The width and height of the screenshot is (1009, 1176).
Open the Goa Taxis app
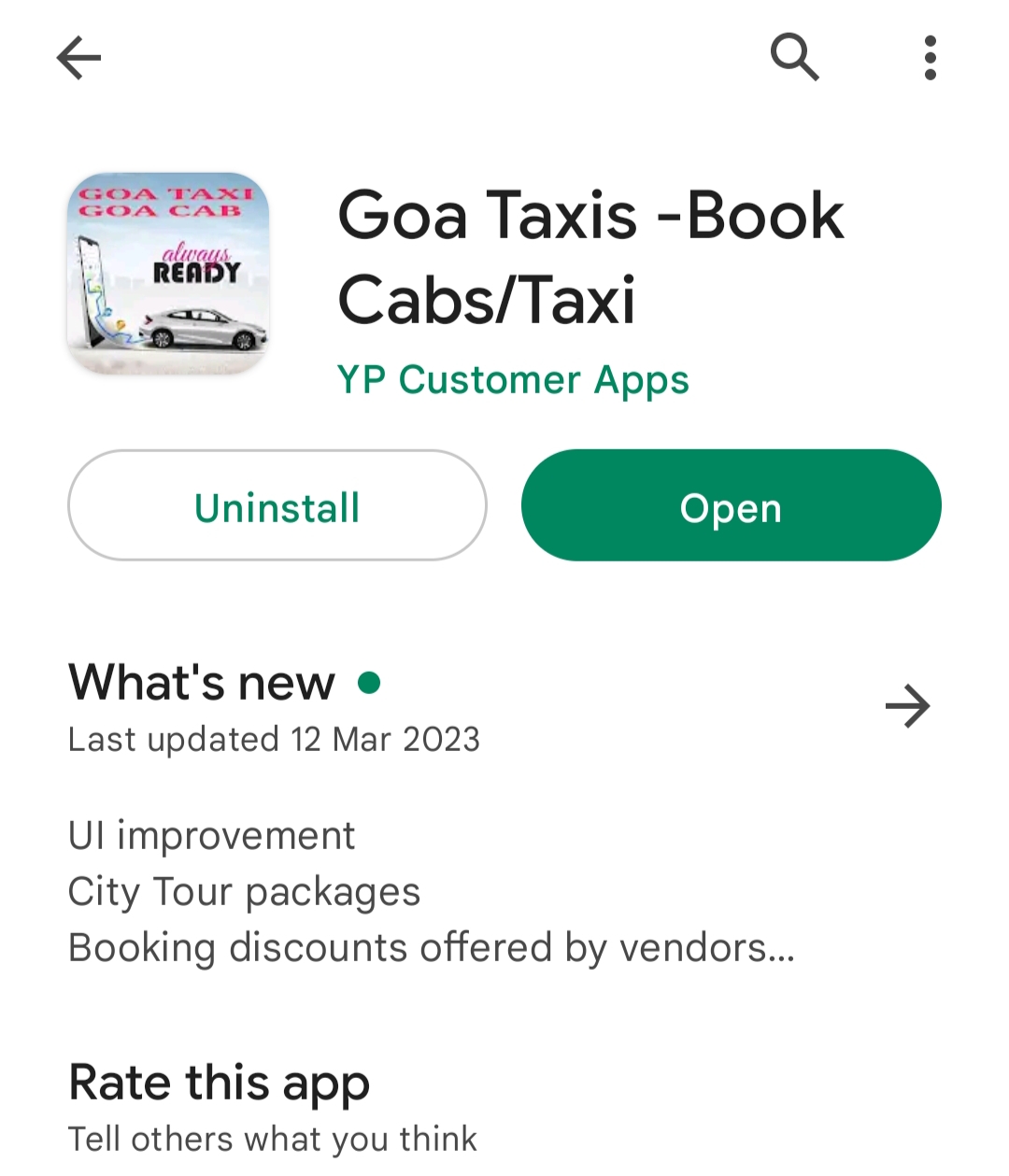tap(731, 505)
